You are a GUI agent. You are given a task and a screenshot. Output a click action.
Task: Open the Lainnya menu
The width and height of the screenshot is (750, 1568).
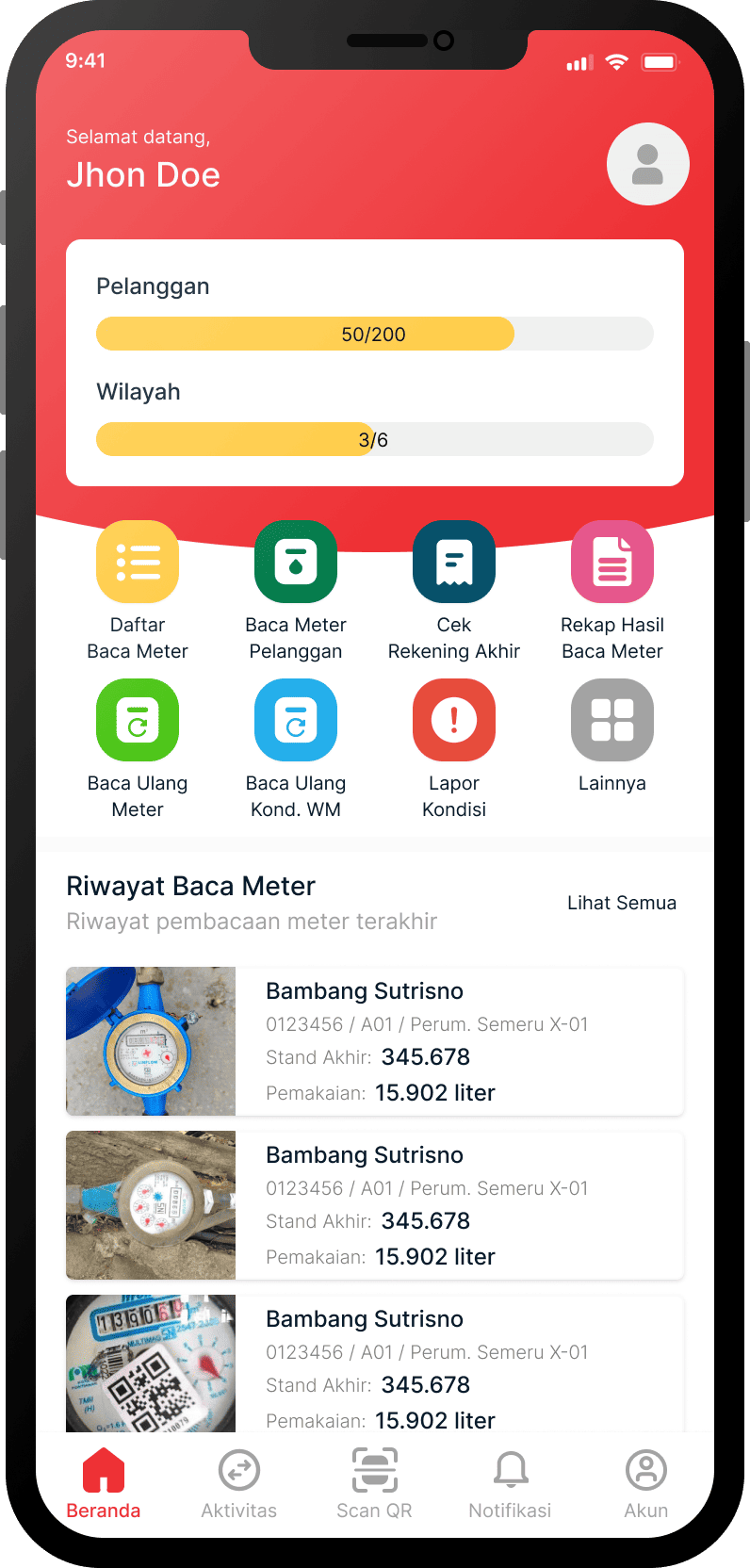coord(612,721)
